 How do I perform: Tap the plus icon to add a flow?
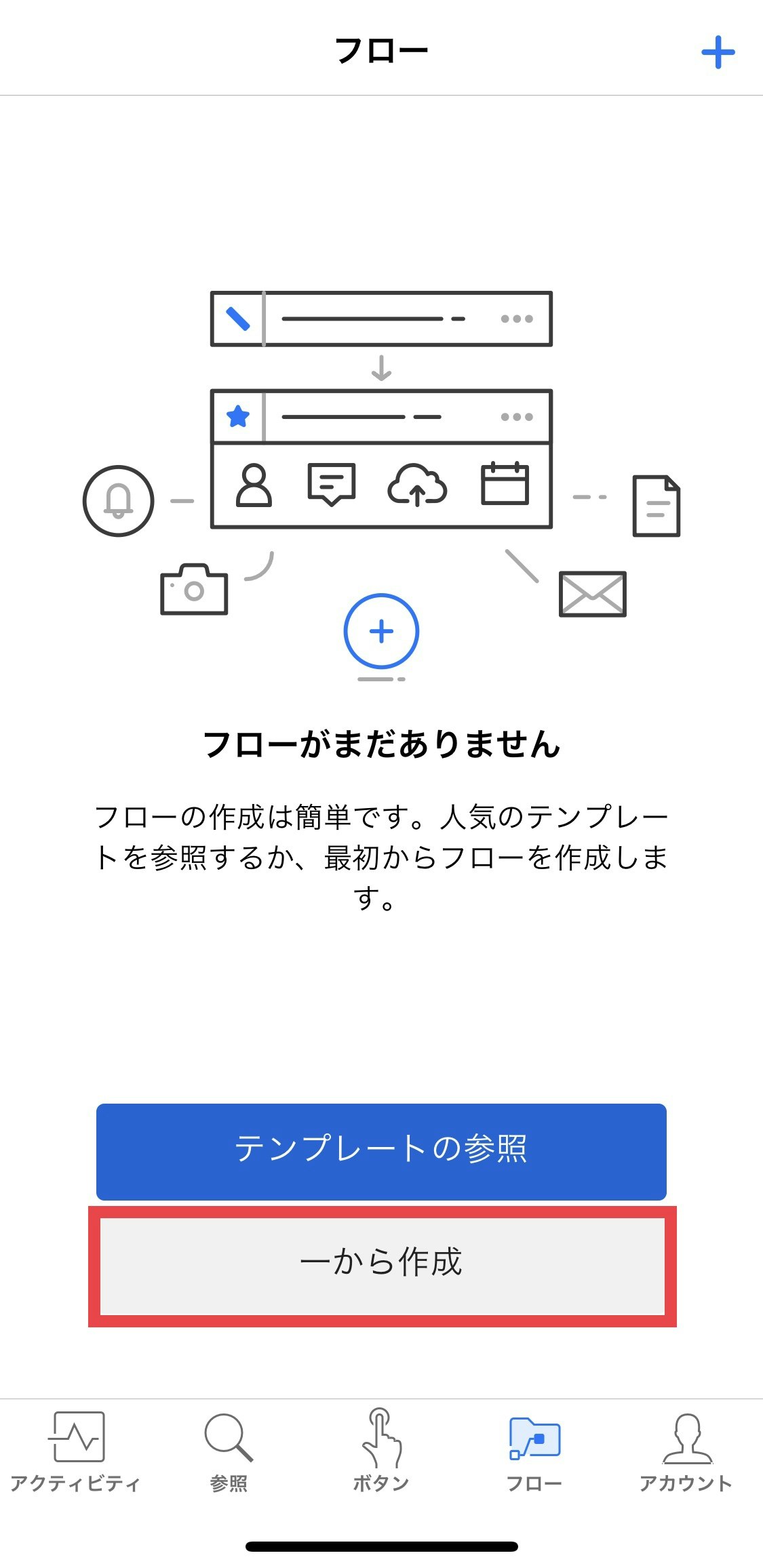coord(718,53)
